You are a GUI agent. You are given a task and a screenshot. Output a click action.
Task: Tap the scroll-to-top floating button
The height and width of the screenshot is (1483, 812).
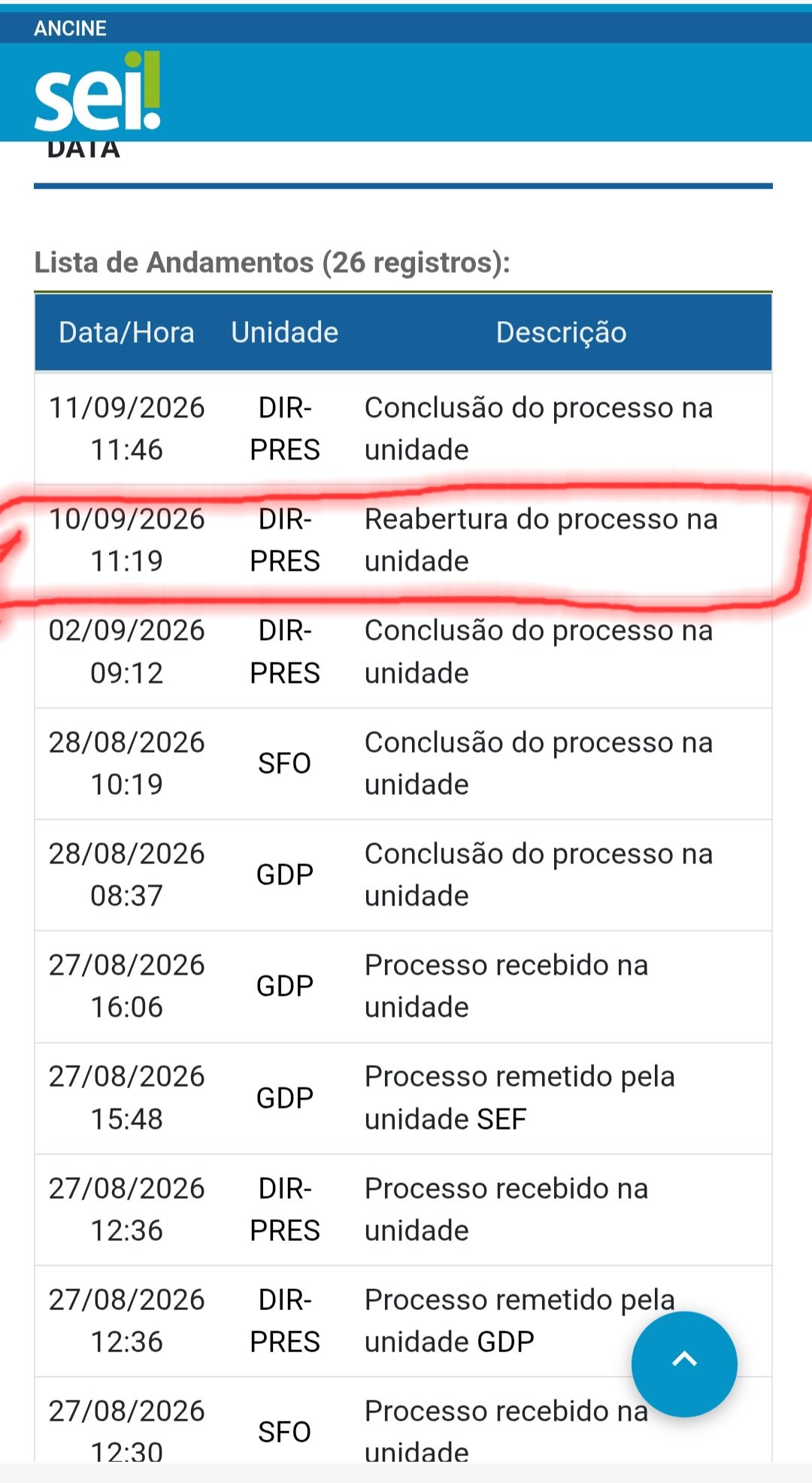point(684,1364)
